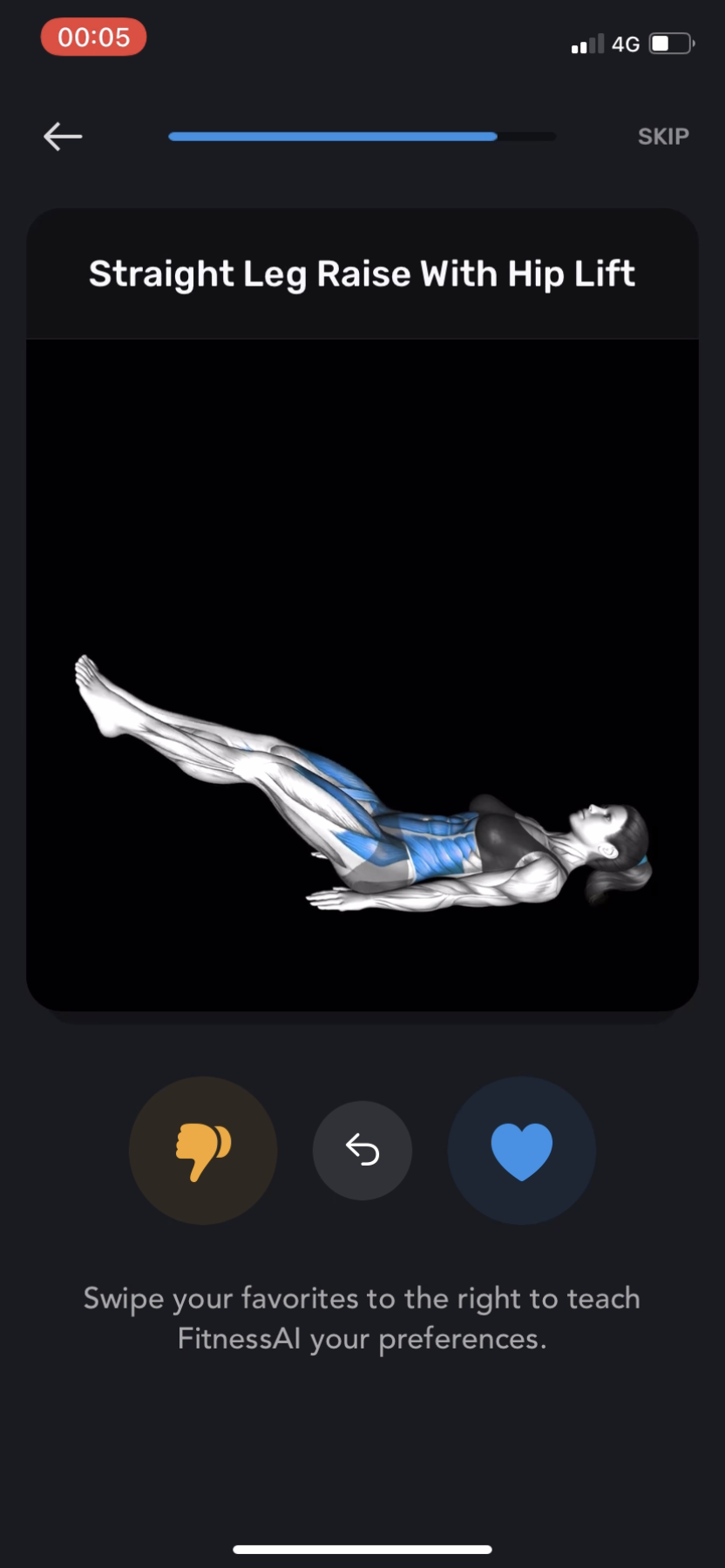Dislike the exercise with thumbs down icon

(x=203, y=1150)
